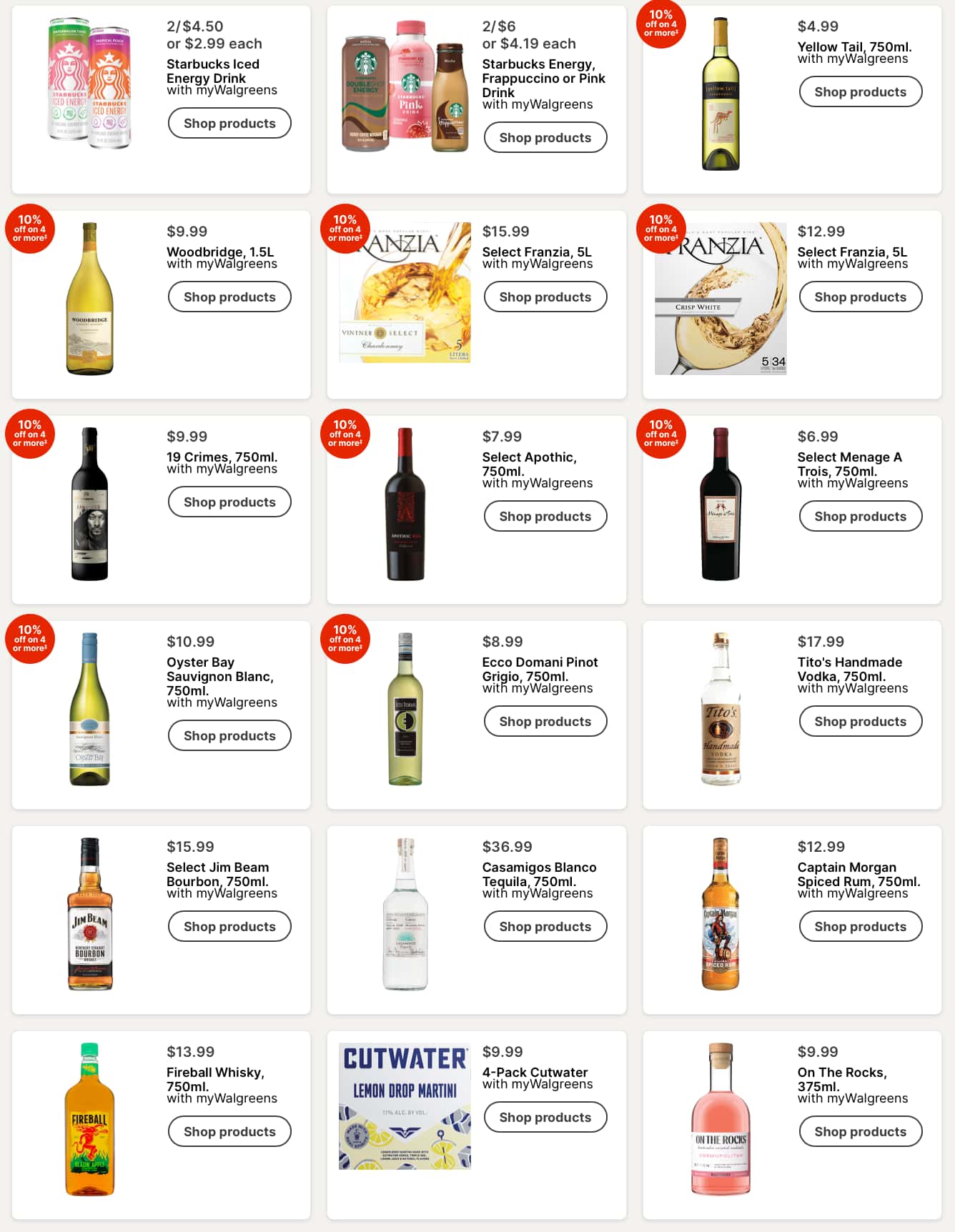The height and width of the screenshot is (1232, 955).
Task: Shop products for Select Apothic 750ml
Action: 545,516
